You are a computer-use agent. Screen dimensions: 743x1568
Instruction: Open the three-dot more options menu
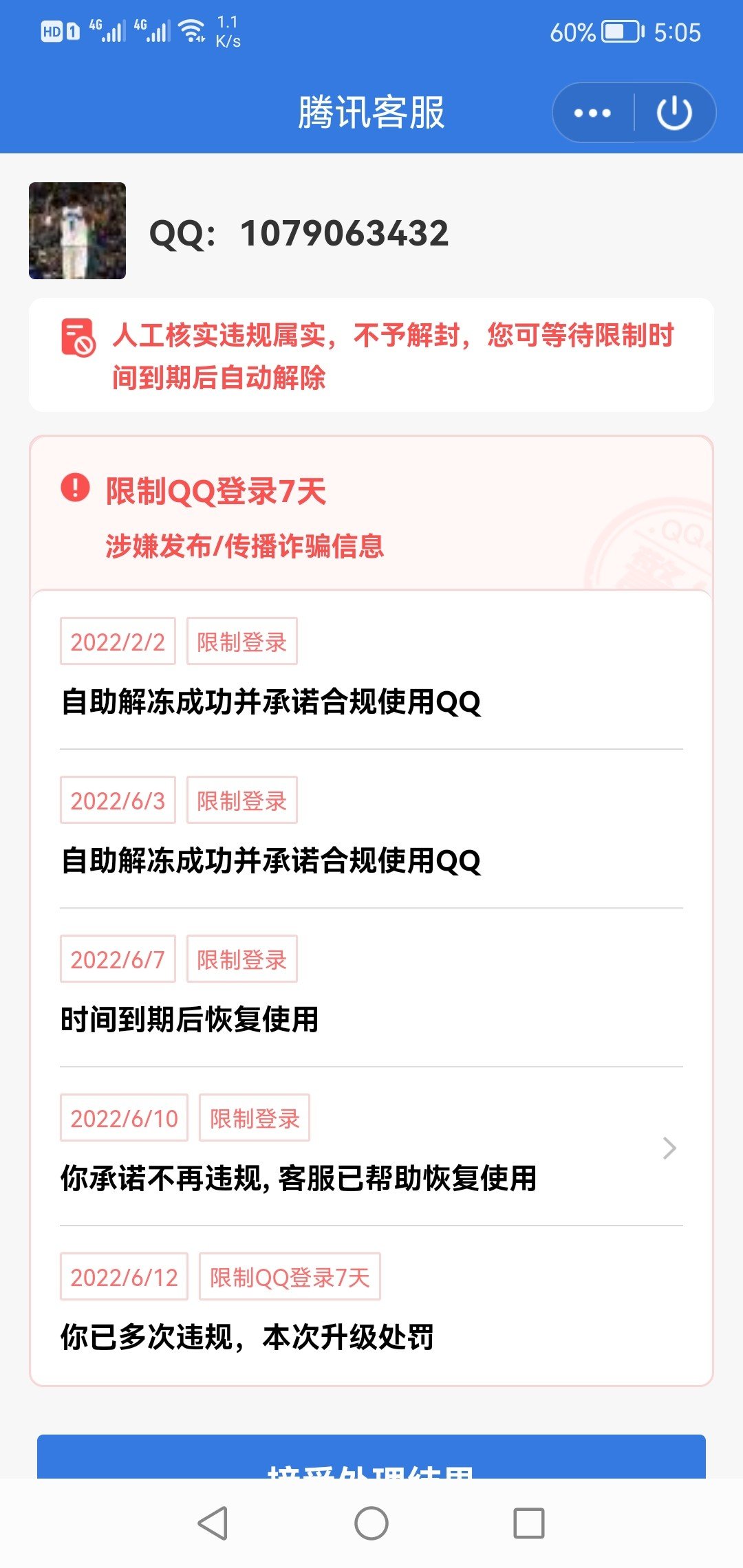click(592, 113)
